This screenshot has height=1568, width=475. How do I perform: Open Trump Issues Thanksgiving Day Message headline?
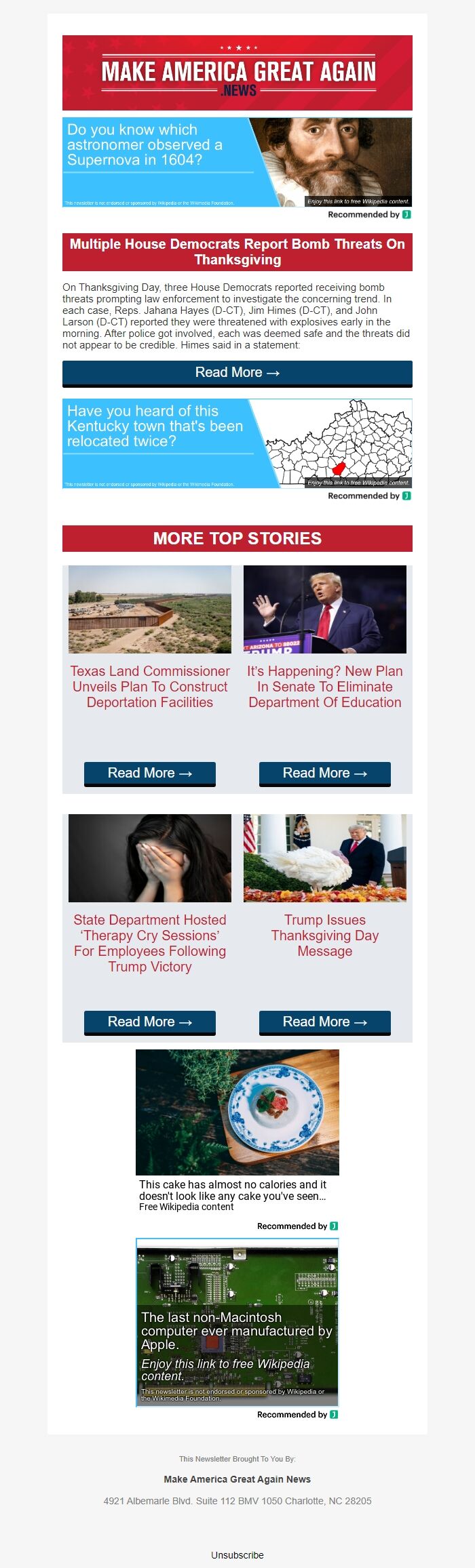coord(324,936)
